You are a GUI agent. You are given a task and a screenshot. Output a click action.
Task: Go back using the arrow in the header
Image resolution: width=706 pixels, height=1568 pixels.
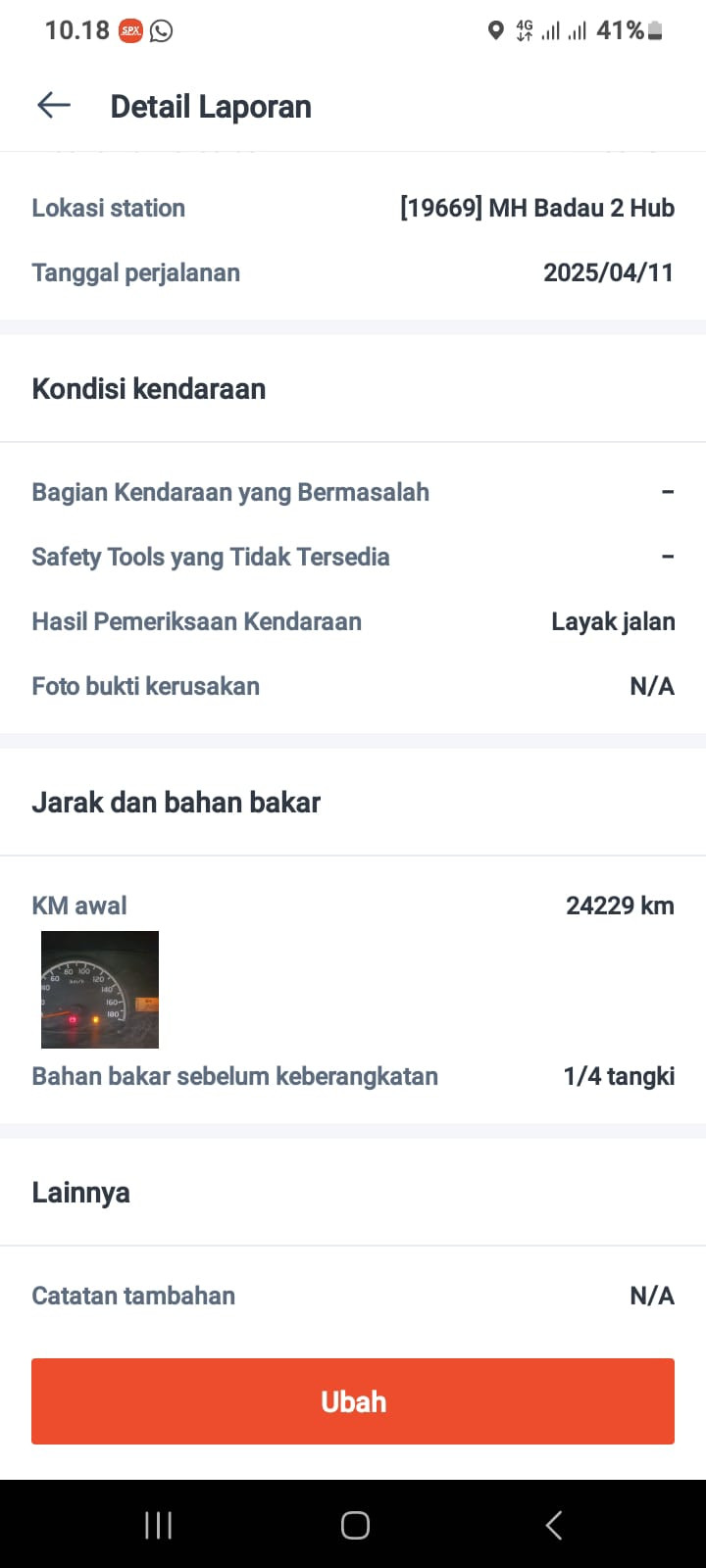pyautogui.click(x=54, y=106)
